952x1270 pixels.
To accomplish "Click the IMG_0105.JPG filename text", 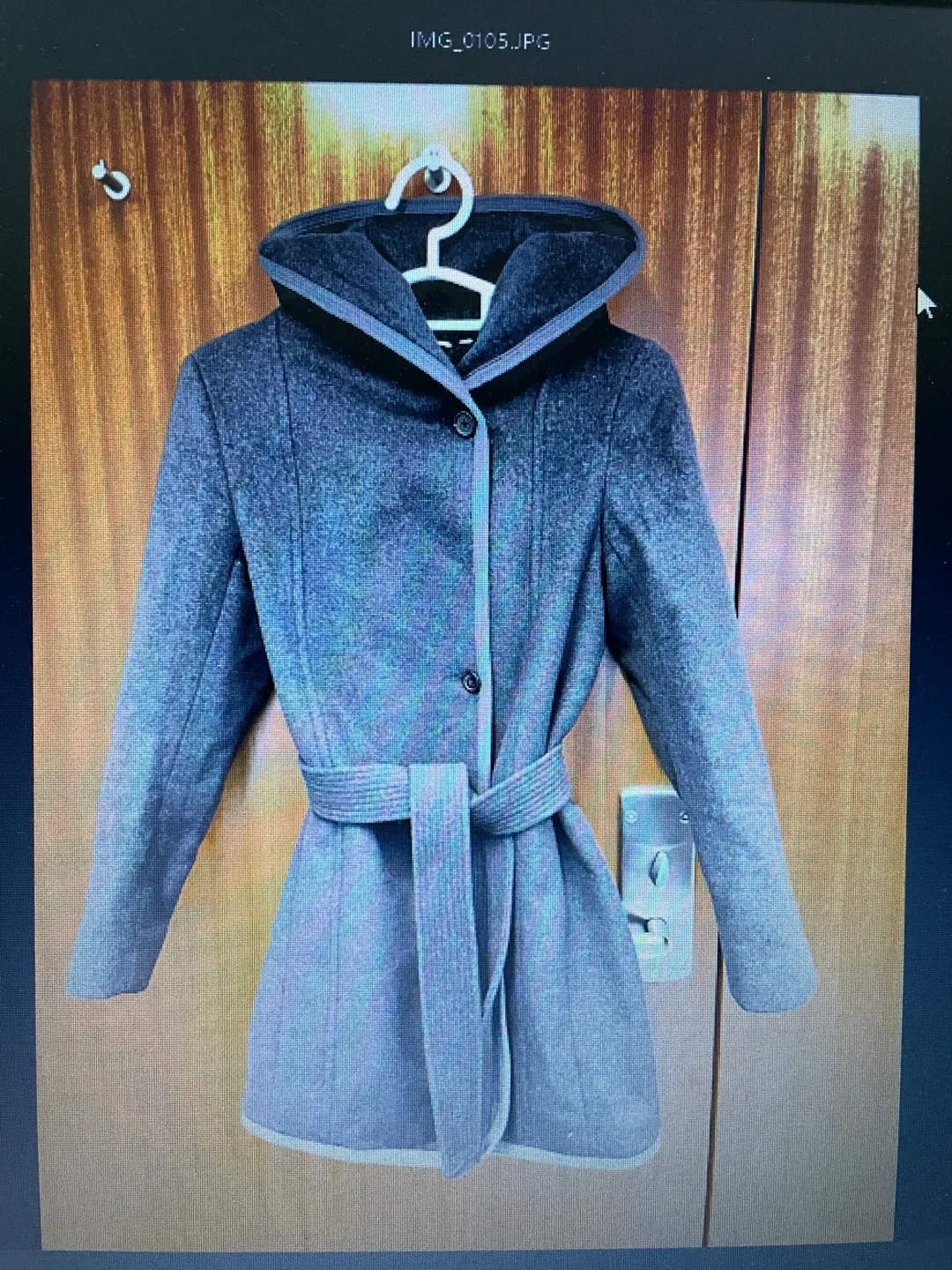I will pos(480,38).
